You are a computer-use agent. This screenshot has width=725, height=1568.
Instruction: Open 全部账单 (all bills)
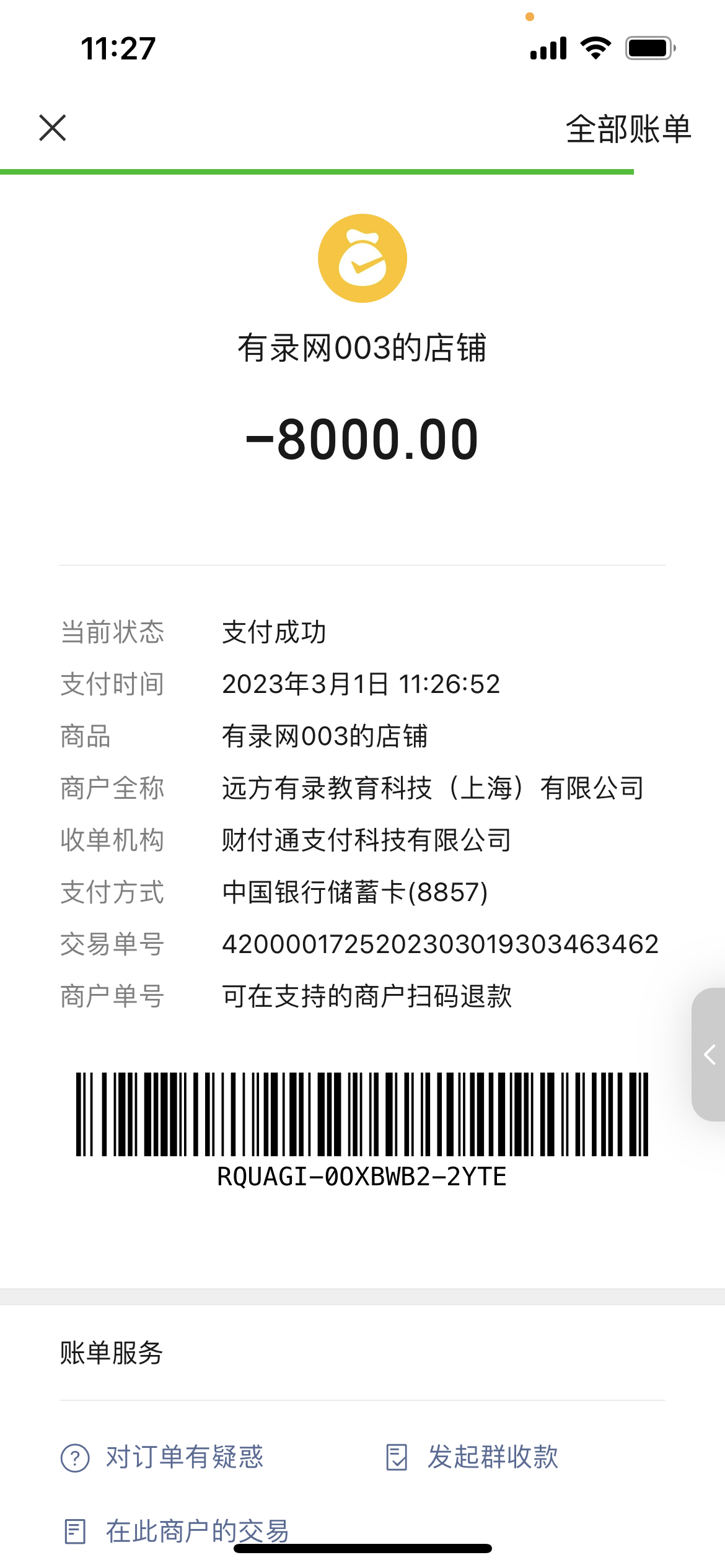click(628, 129)
